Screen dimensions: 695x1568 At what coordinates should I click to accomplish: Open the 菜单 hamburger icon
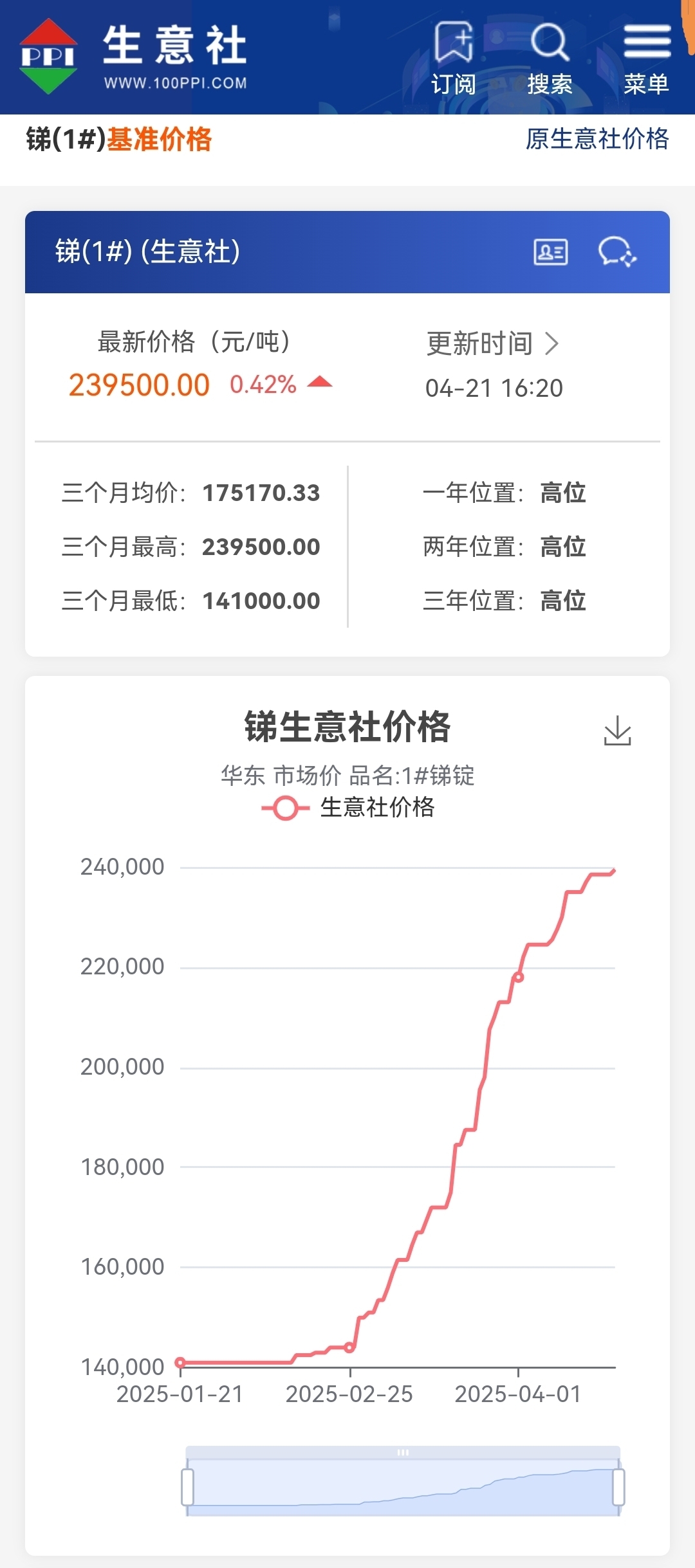click(647, 41)
